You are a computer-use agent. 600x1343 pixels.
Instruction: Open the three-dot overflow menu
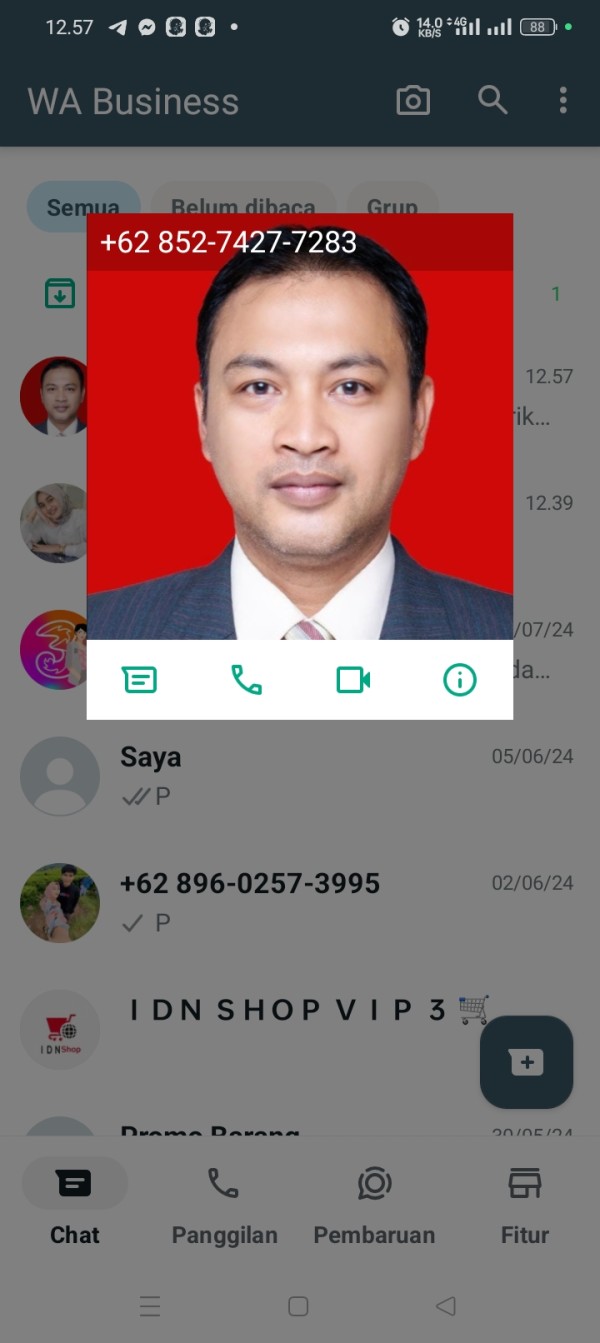(563, 100)
